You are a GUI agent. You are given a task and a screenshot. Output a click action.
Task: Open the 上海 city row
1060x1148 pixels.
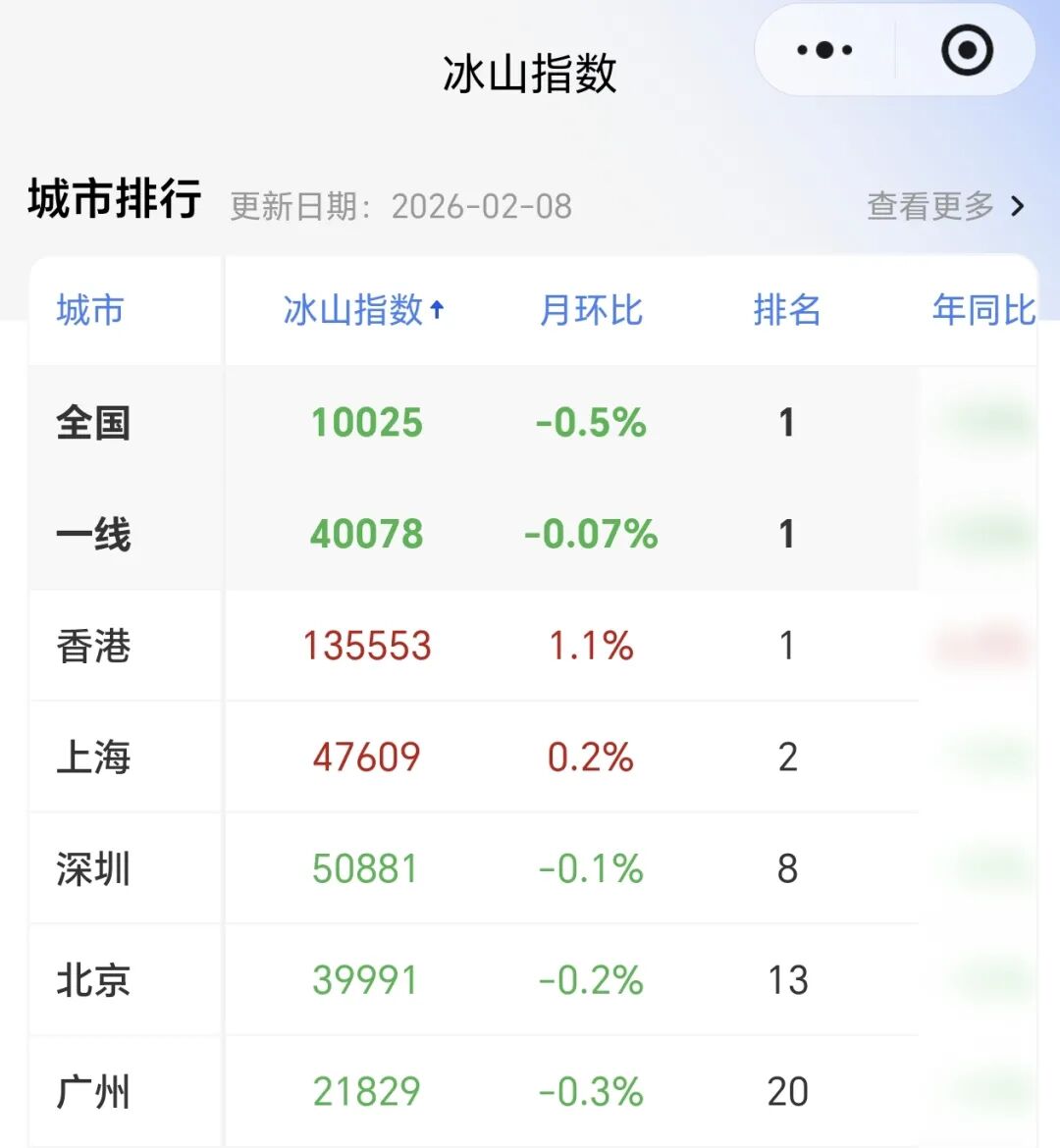tap(93, 757)
